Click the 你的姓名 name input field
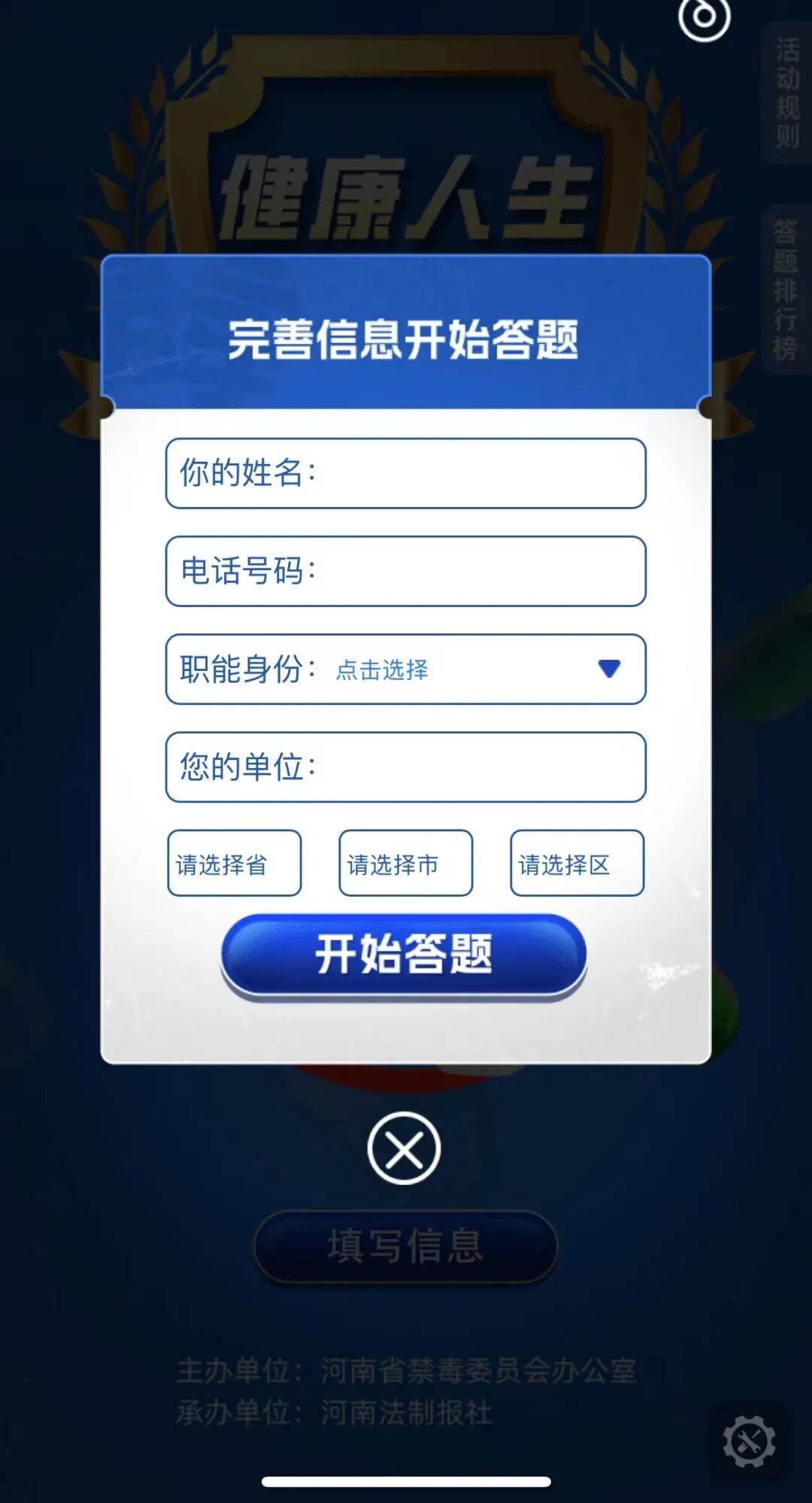The width and height of the screenshot is (812, 1503). pyautogui.click(x=405, y=472)
